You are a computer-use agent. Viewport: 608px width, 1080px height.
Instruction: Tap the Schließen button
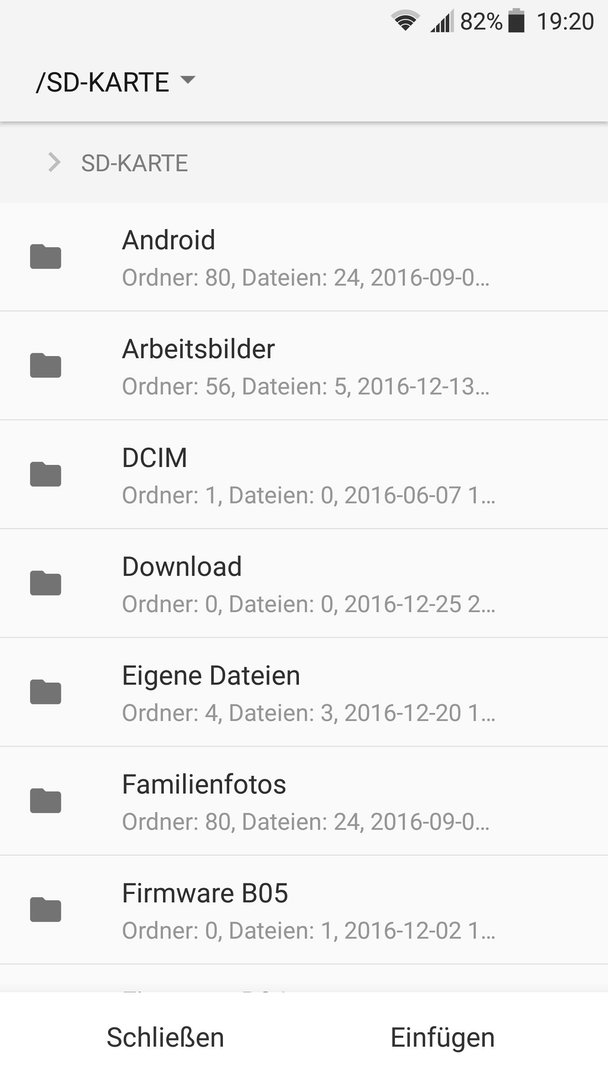pos(165,1037)
